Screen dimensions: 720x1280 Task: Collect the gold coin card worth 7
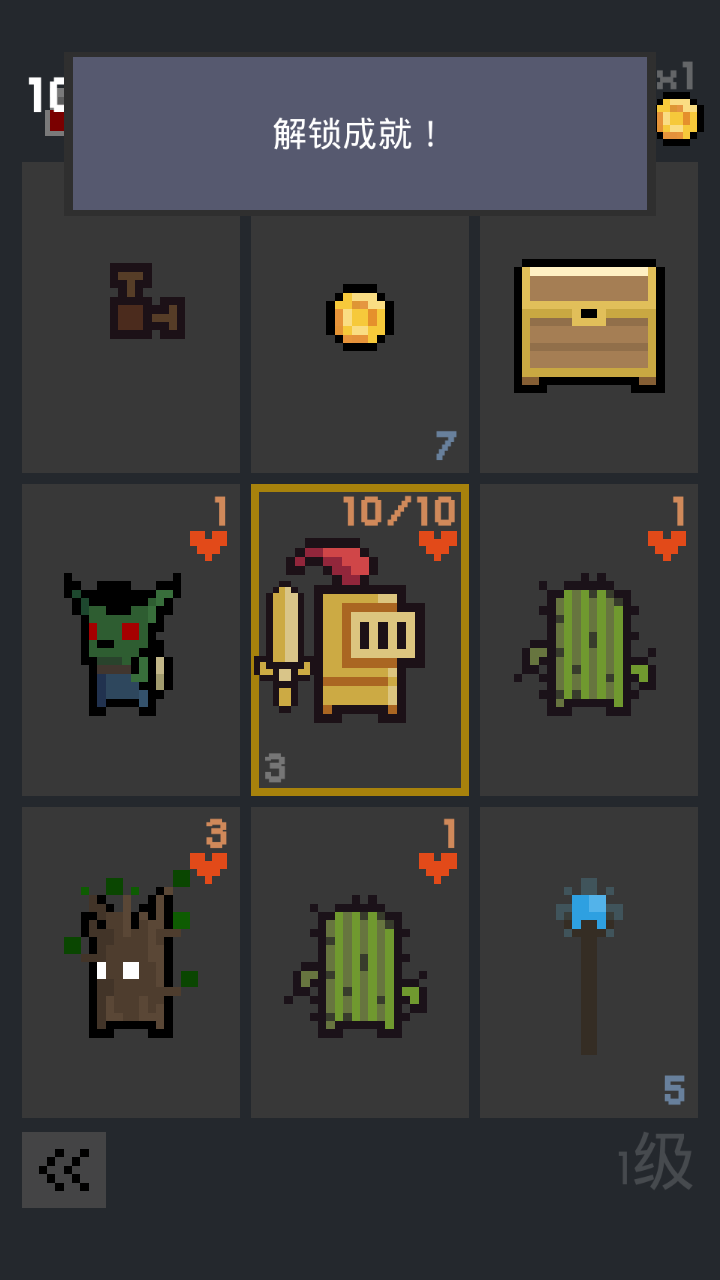point(360,330)
